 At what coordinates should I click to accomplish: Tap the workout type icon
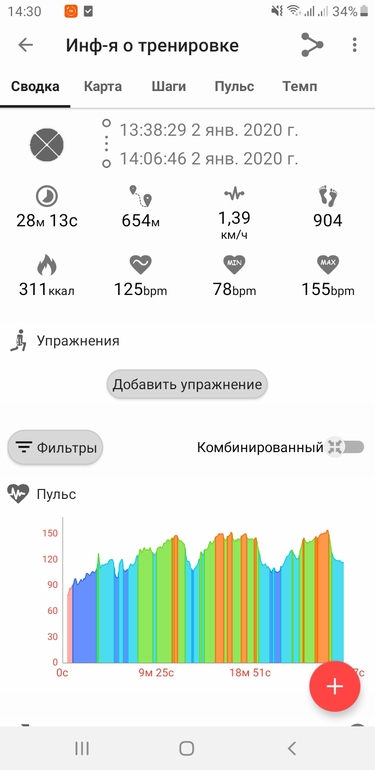[x=47, y=144]
